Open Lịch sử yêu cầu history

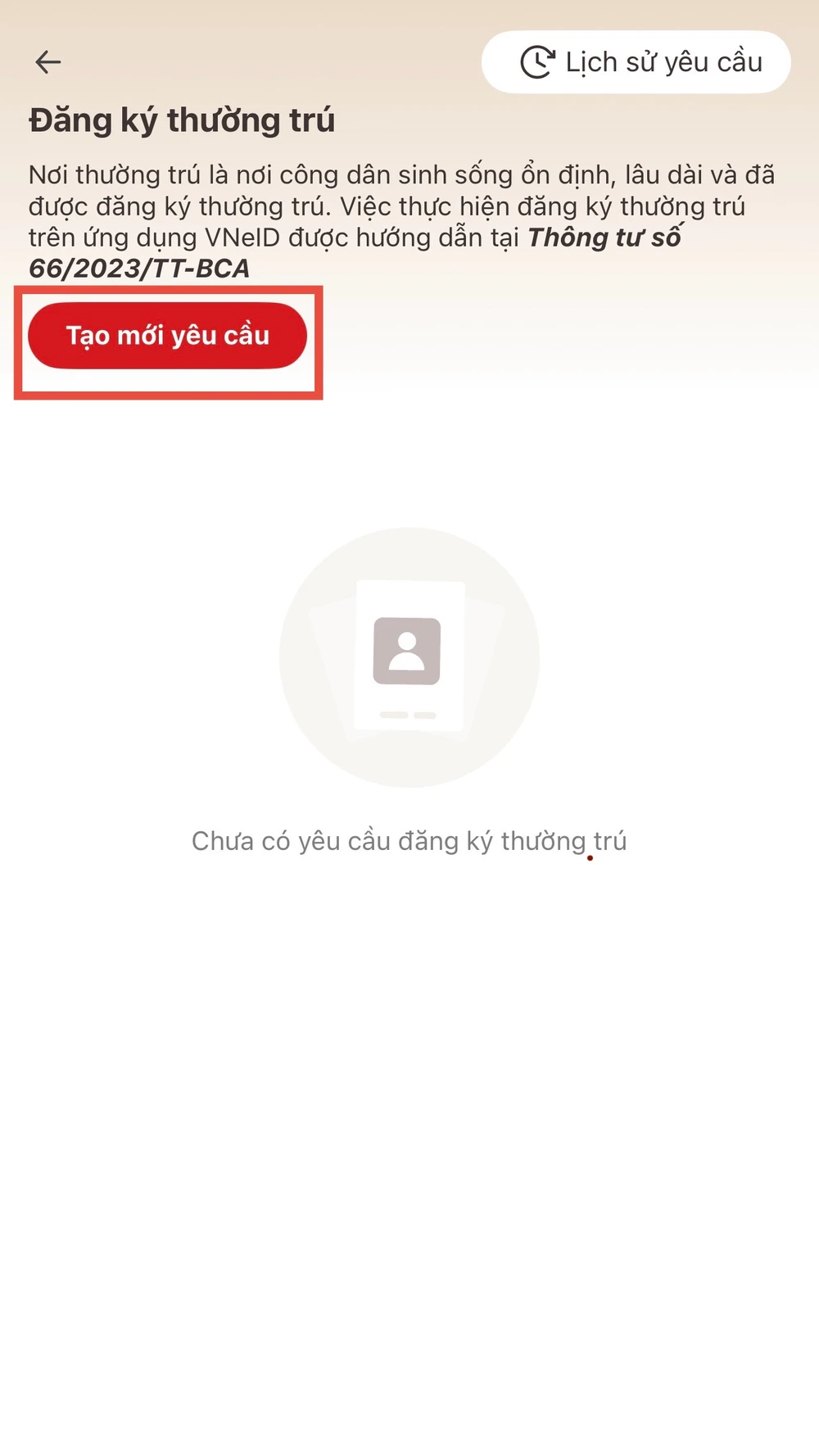point(636,62)
